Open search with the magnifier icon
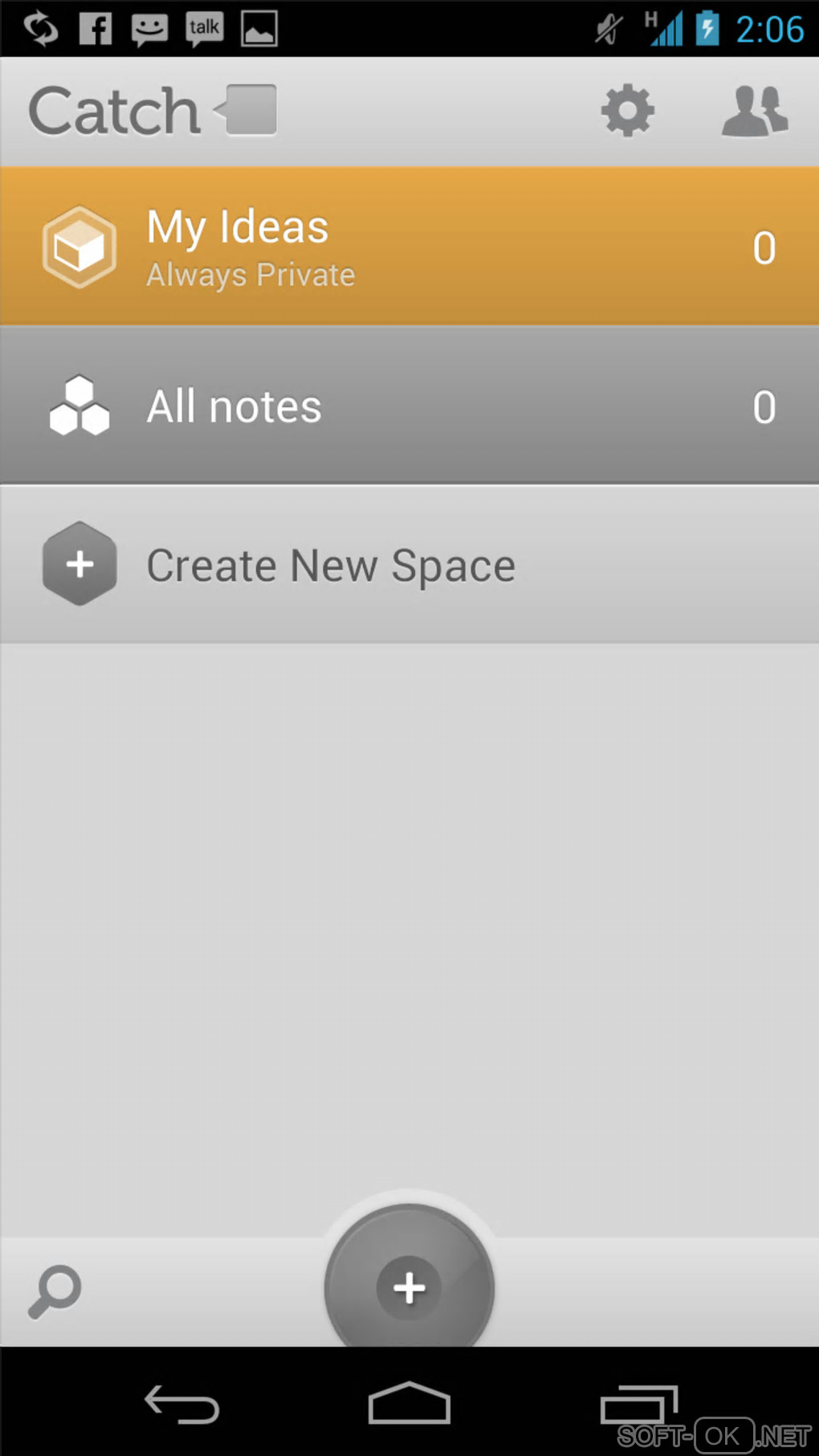The height and width of the screenshot is (1456, 819). 55,1291
